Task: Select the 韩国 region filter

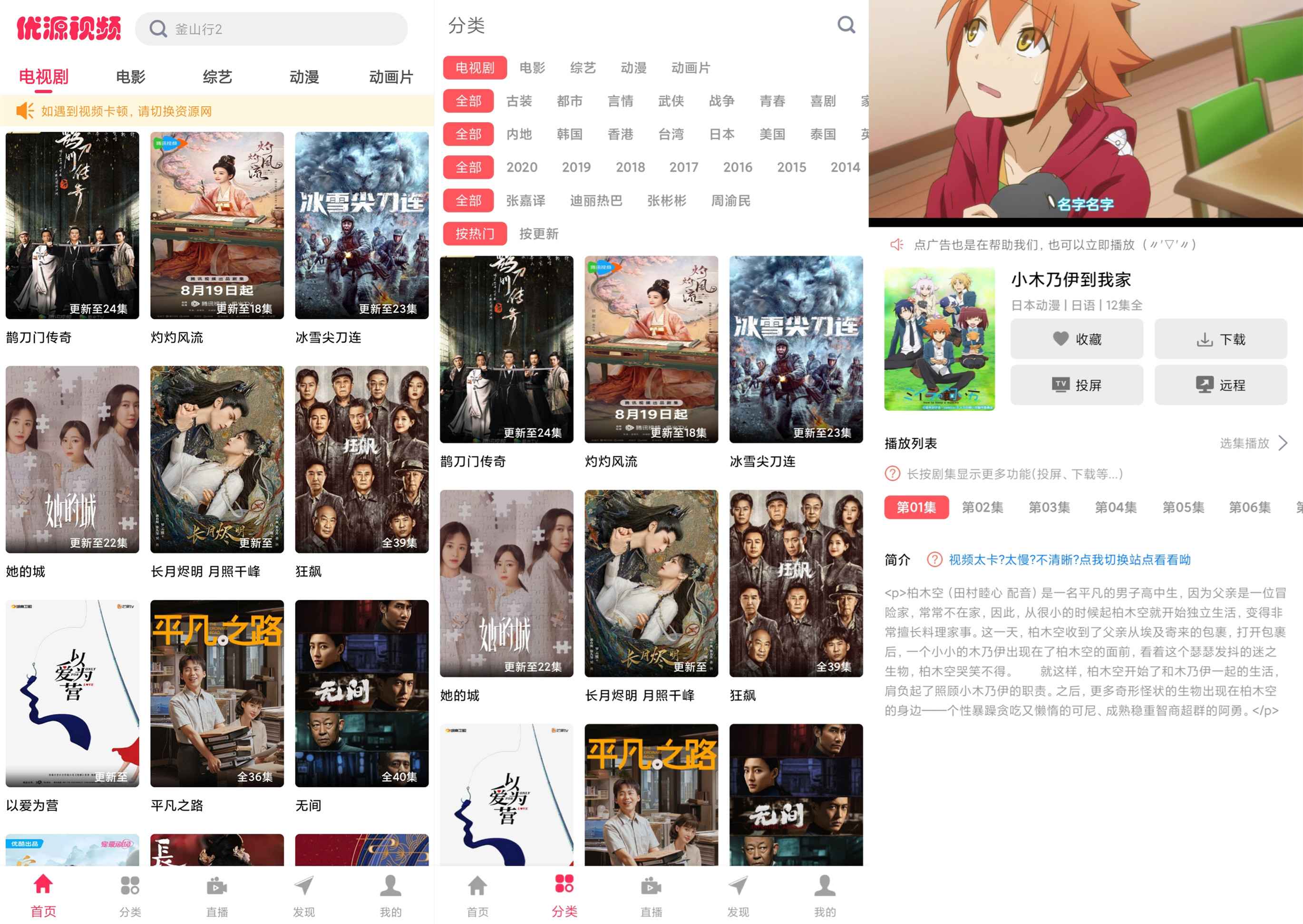Action: click(569, 135)
